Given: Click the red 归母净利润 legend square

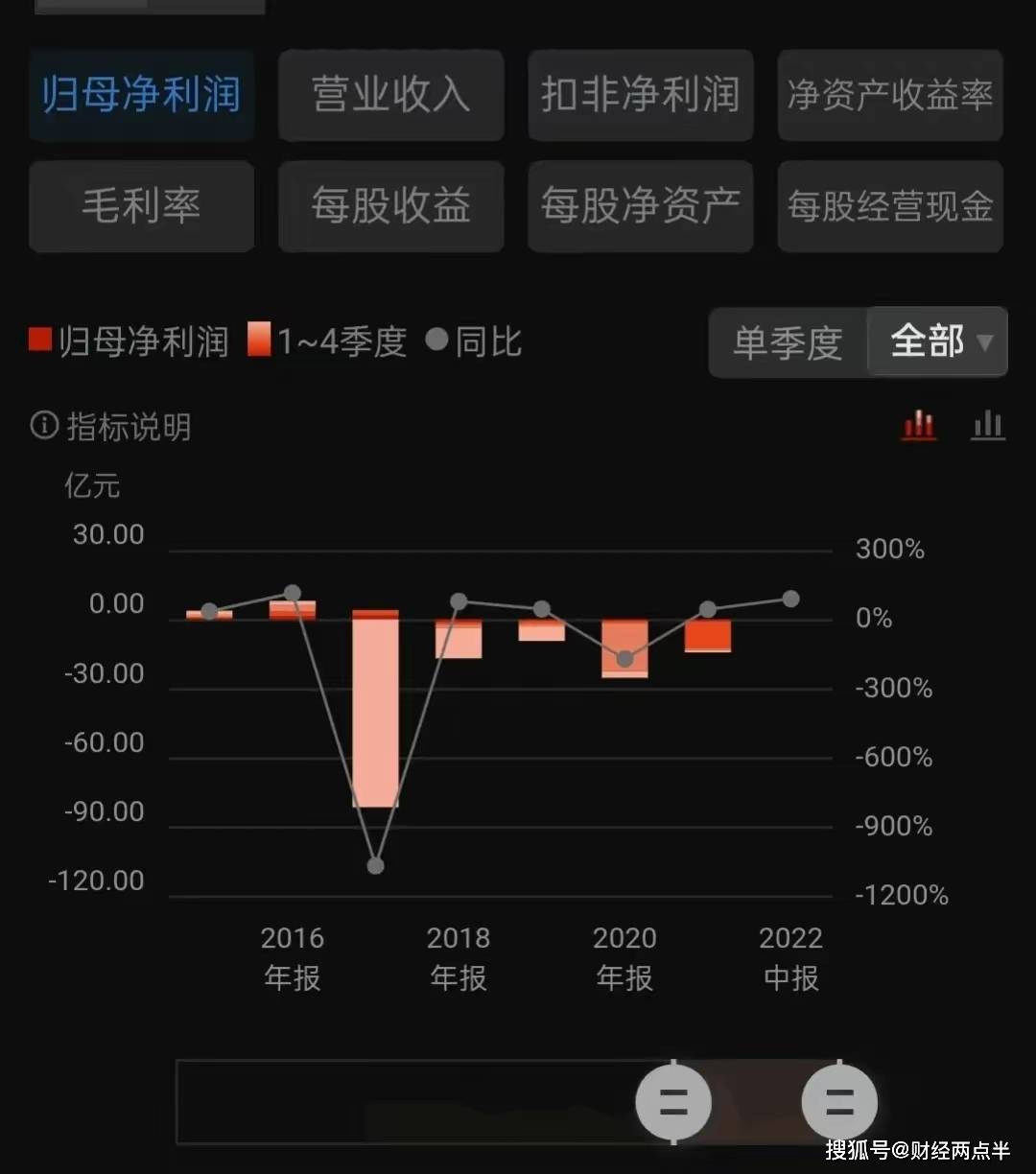Looking at the screenshot, I should tap(39, 340).
